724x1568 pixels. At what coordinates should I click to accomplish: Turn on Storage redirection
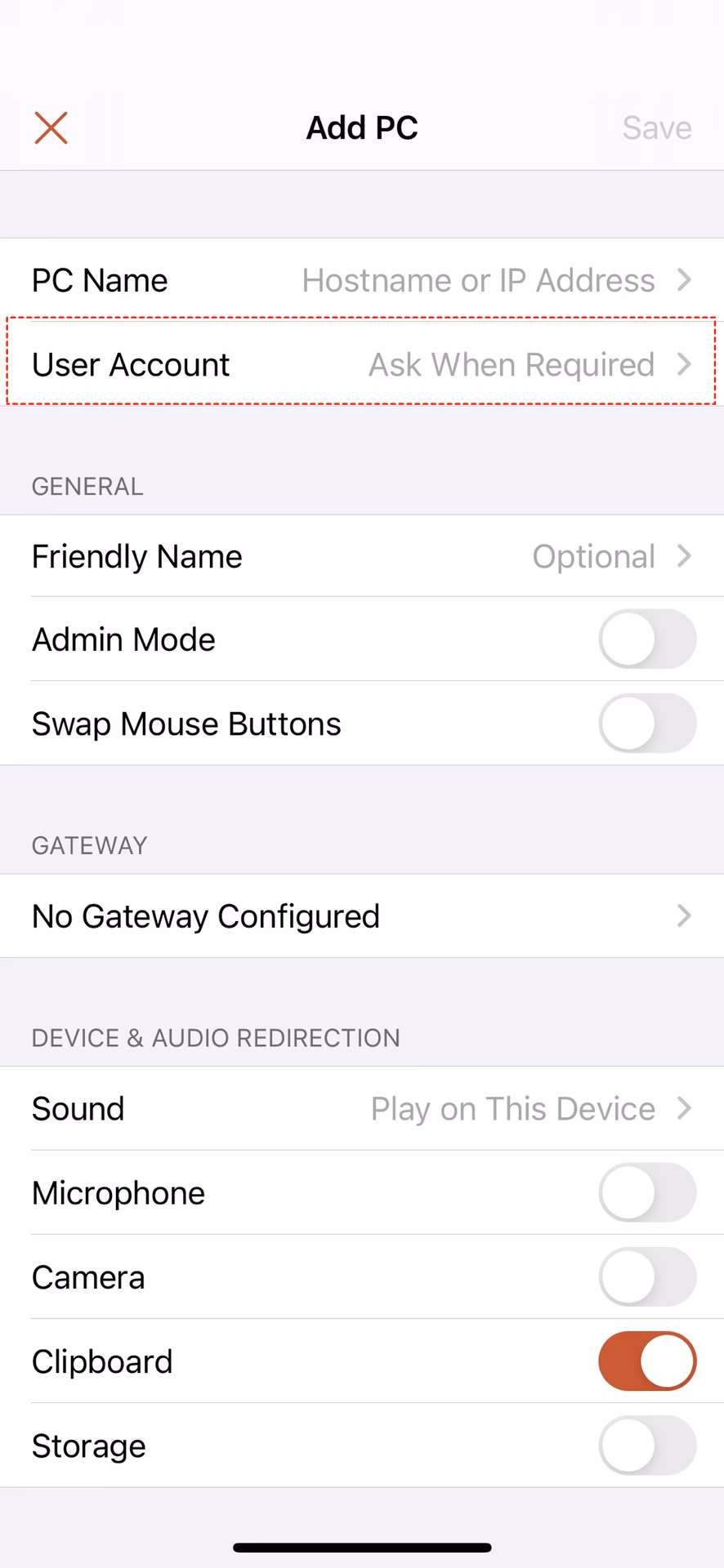[x=646, y=1445]
